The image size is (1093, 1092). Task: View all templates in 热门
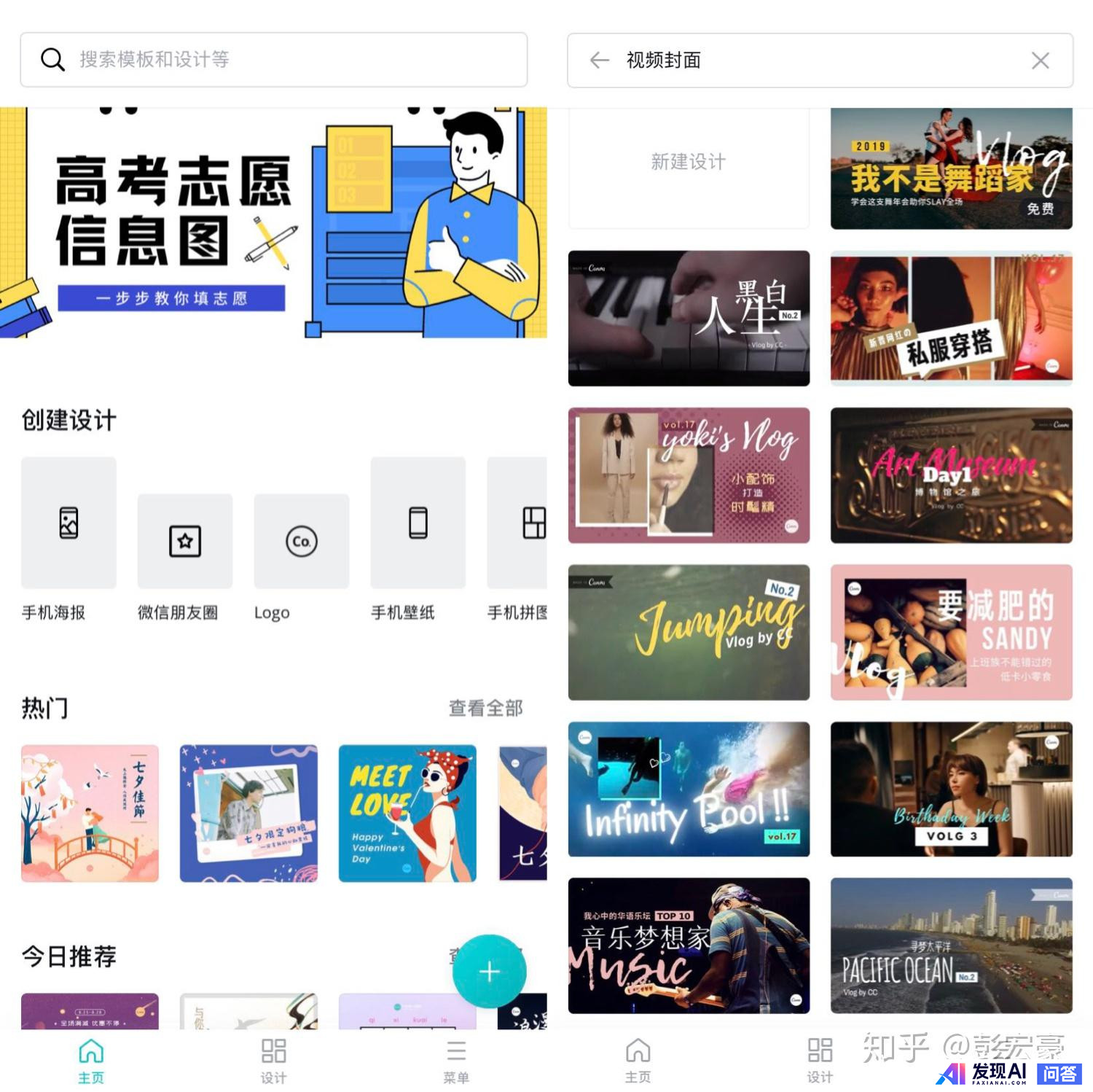pos(485,708)
